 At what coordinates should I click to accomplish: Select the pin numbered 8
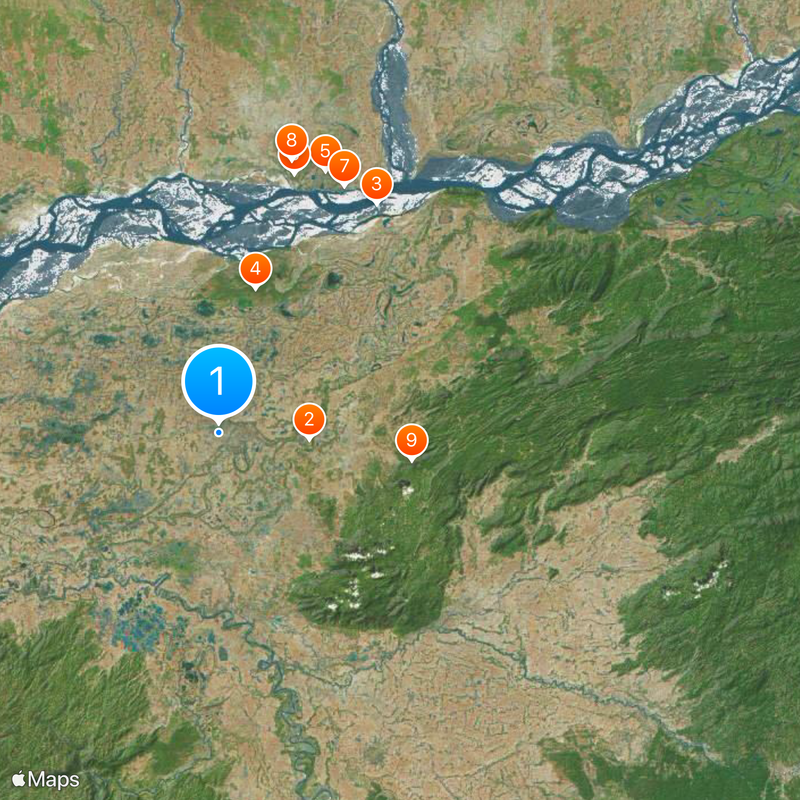pos(291,140)
